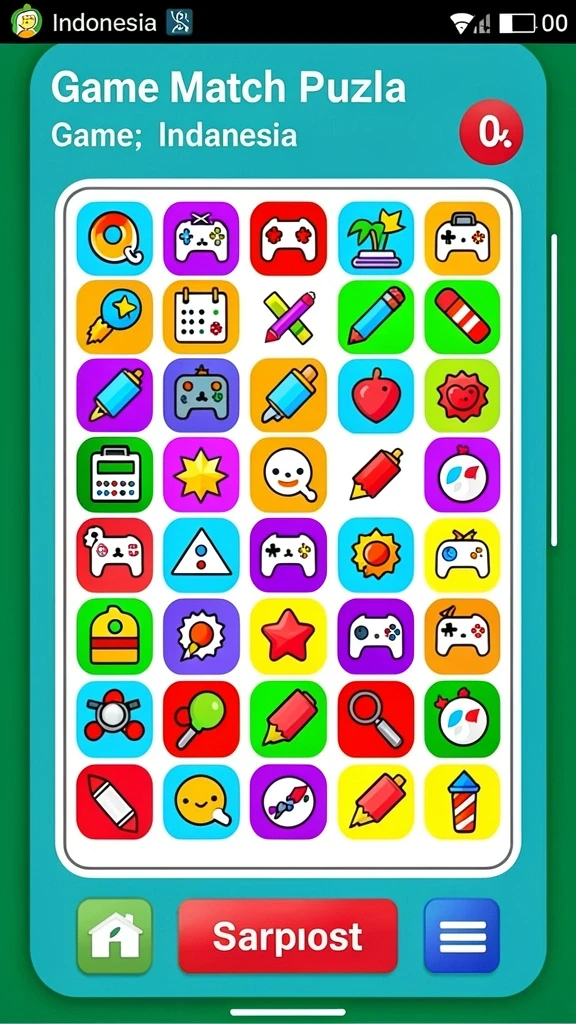Pick the palm tree tile

pyautogui.click(x=376, y=238)
